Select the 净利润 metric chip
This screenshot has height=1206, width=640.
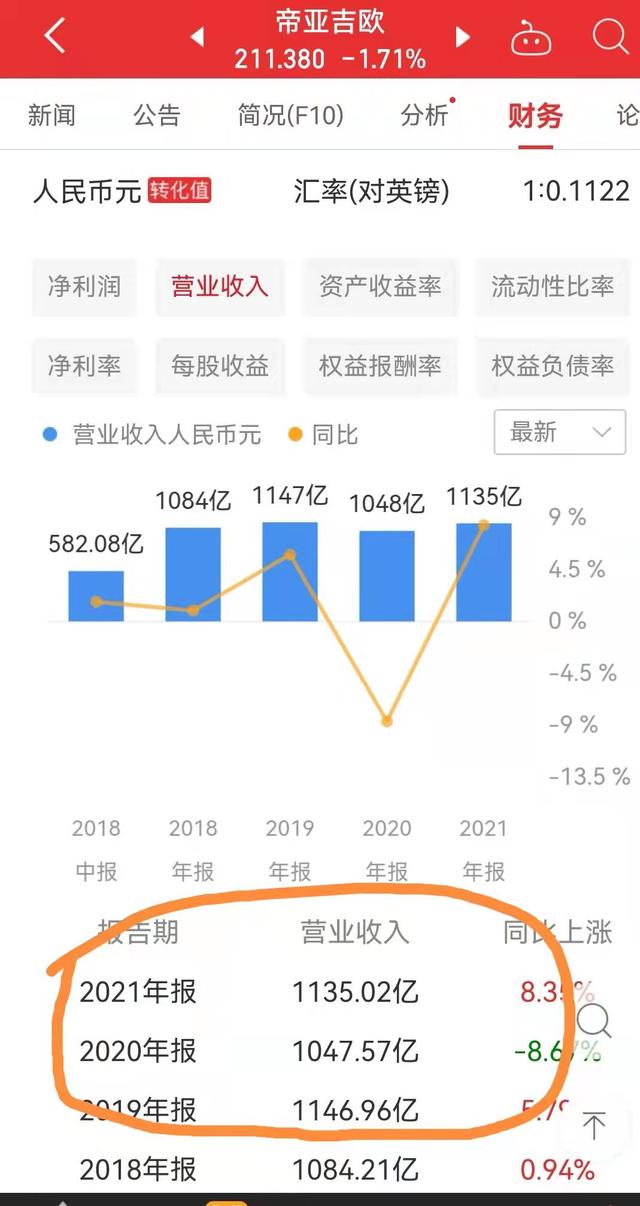[84, 287]
